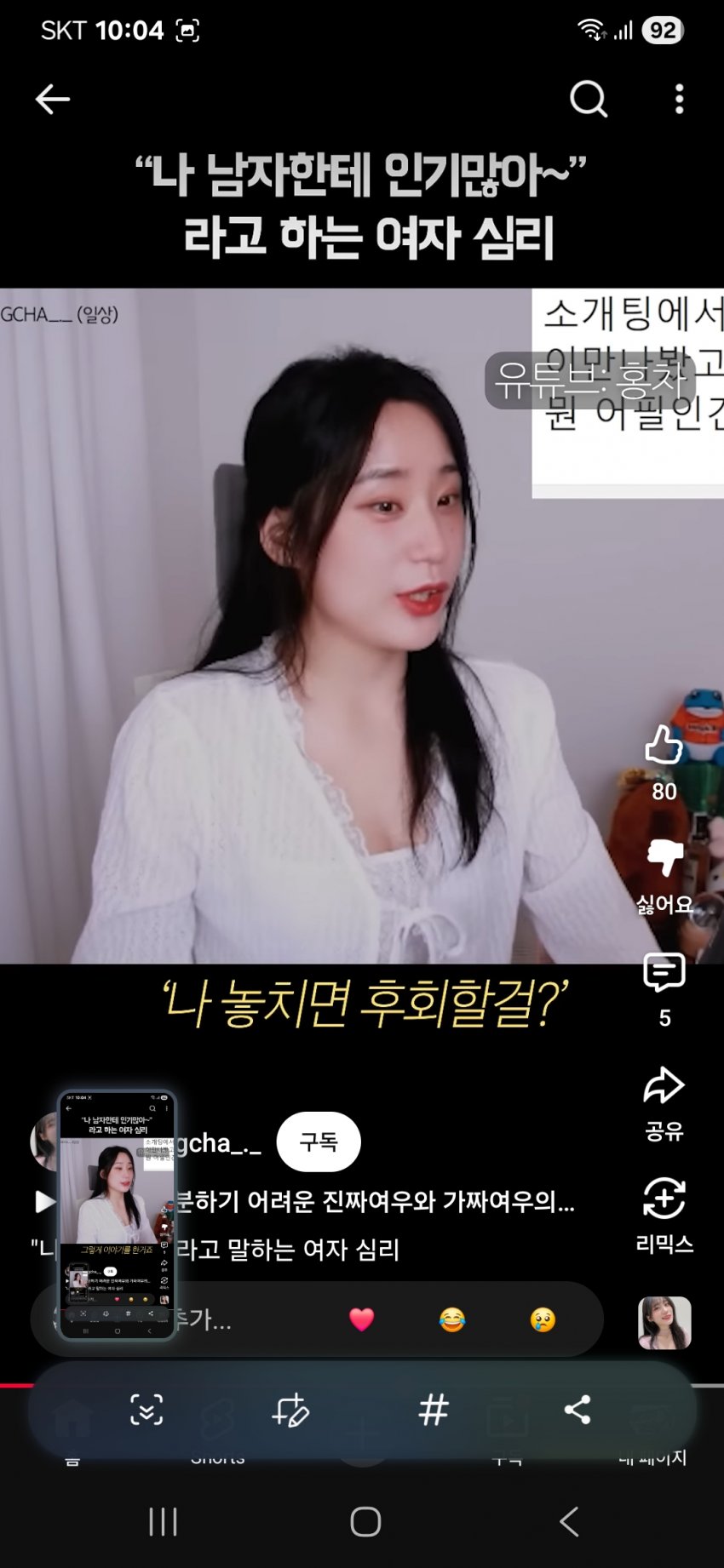The width and height of the screenshot is (724, 1568).
Task: React with the heart emoji
Action: click(362, 1319)
